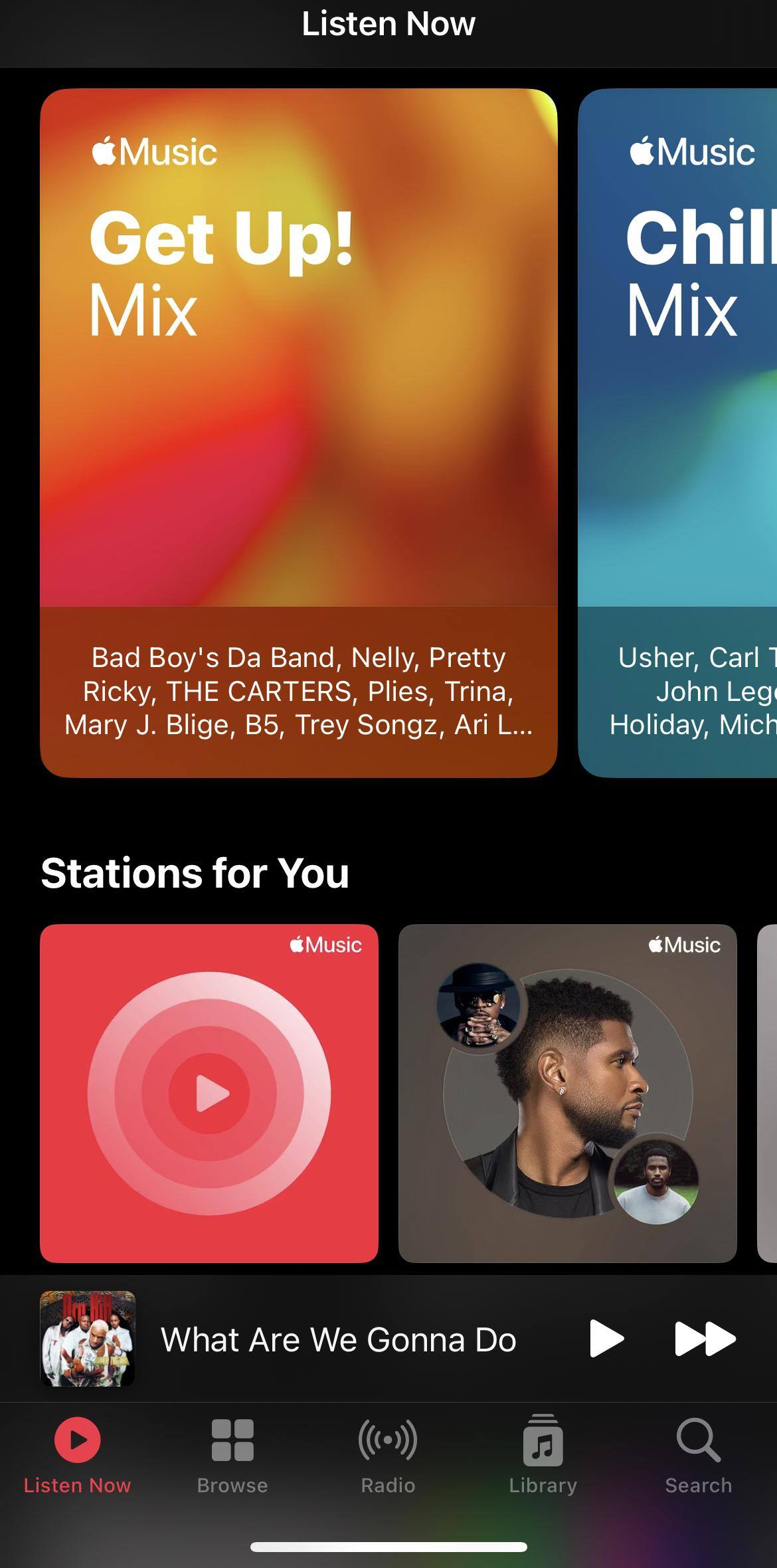Open the Get Up! Mix playlist
The width and height of the screenshot is (777, 1568).
click(298, 432)
